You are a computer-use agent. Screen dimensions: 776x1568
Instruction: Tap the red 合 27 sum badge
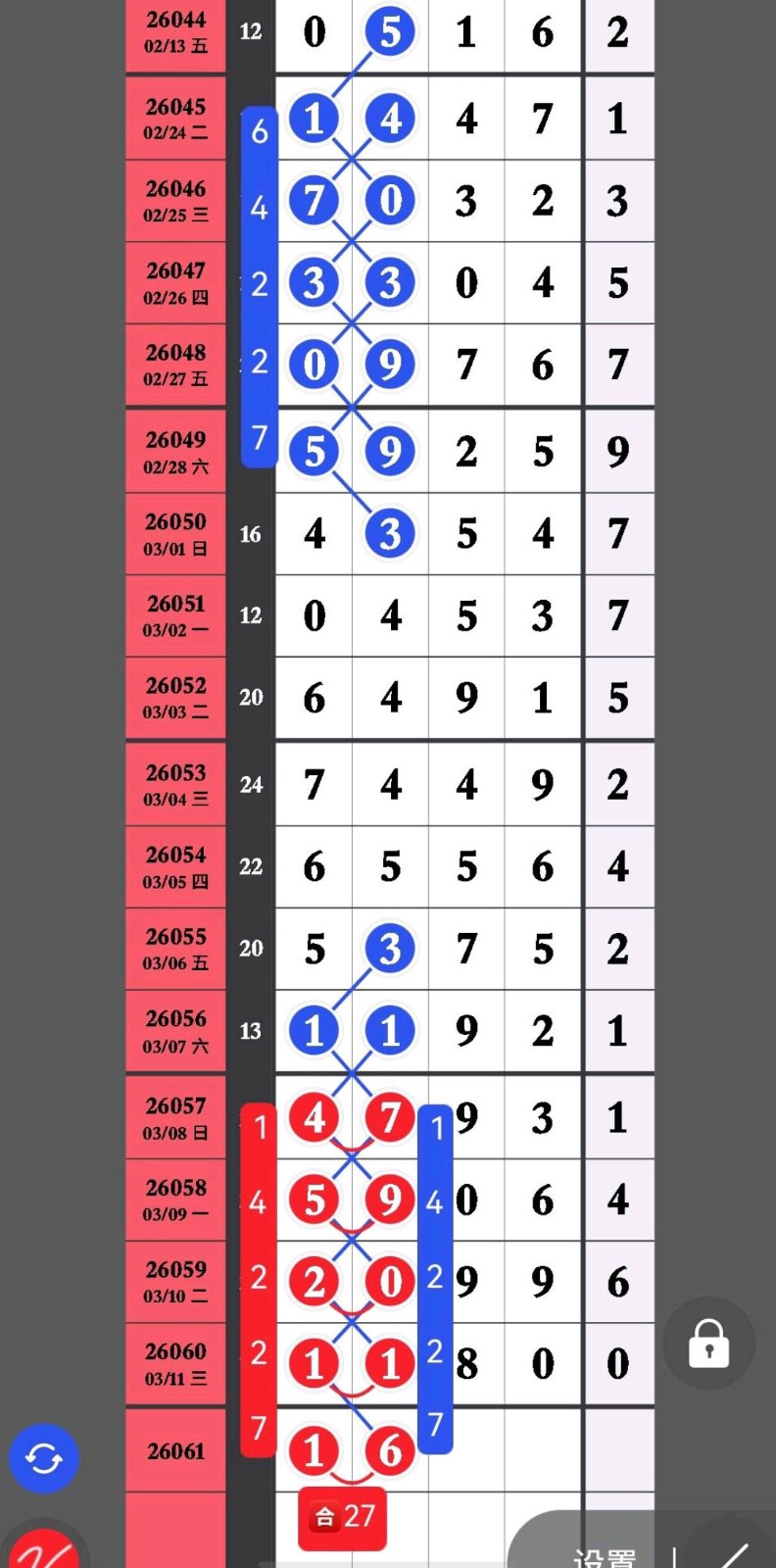click(342, 1517)
